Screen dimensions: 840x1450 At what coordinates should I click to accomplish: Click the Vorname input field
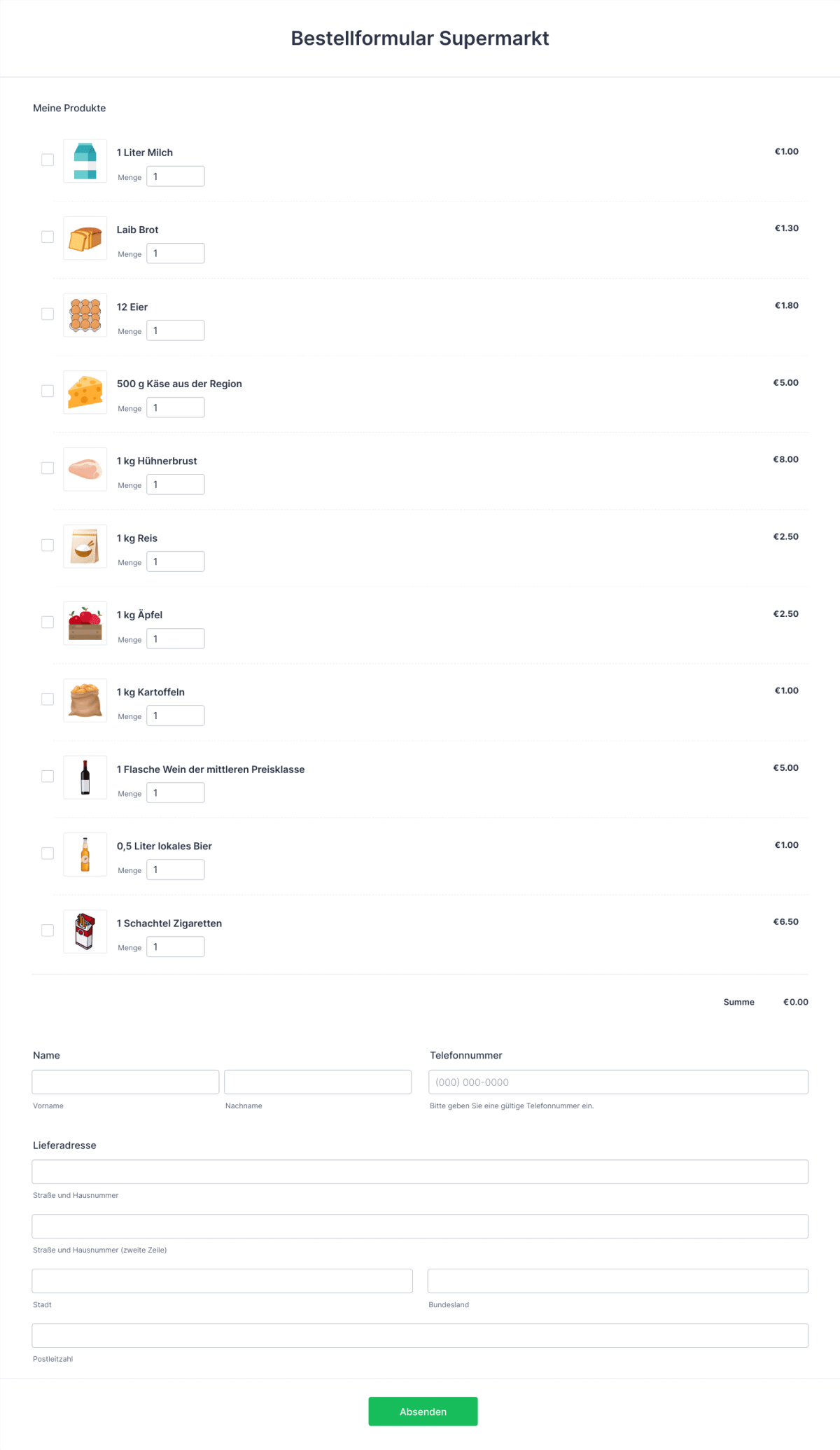pos(125,1081)
